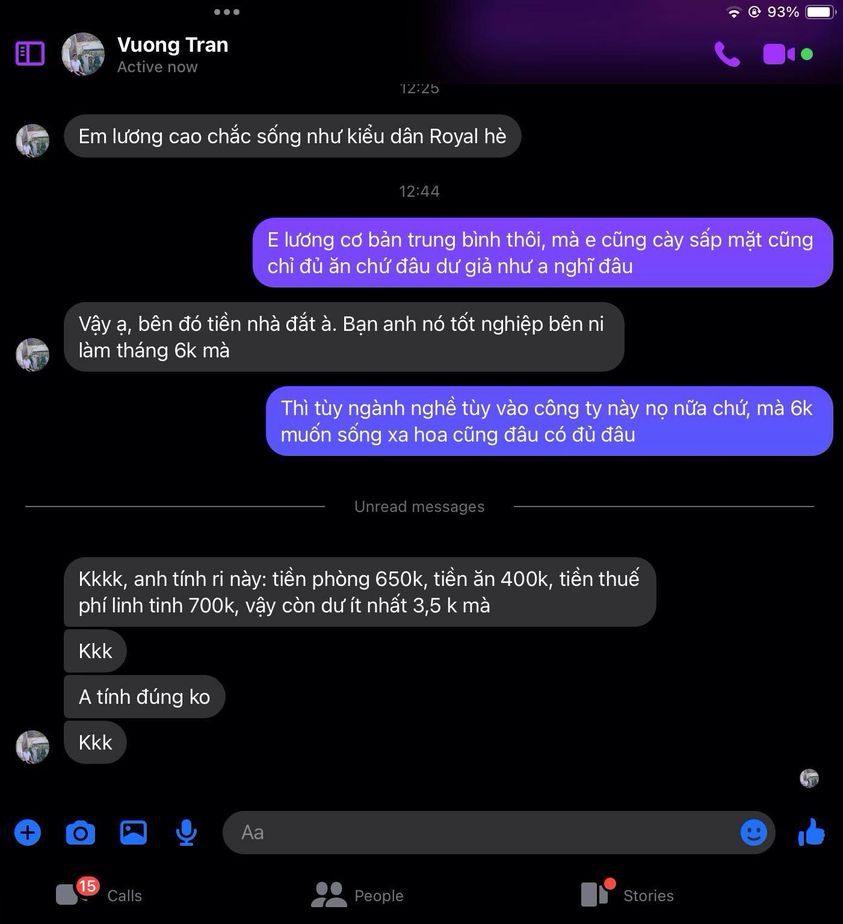The height and width of the screenshot is (924, 843).
Task: Start a video call with Vuong Tran
Action: 779,54
